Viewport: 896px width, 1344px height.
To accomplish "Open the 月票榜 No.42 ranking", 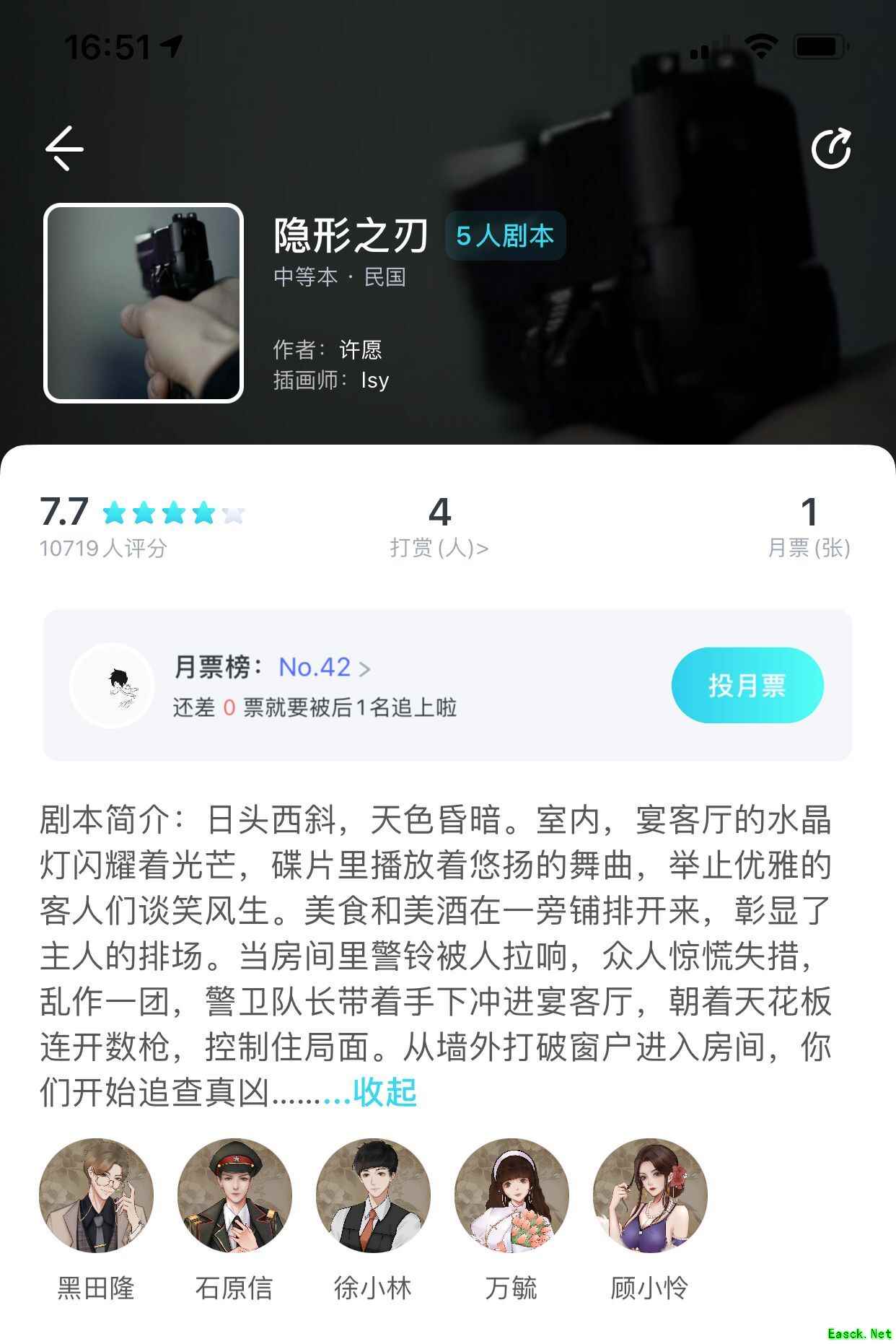I will click(x=323, y=668).
